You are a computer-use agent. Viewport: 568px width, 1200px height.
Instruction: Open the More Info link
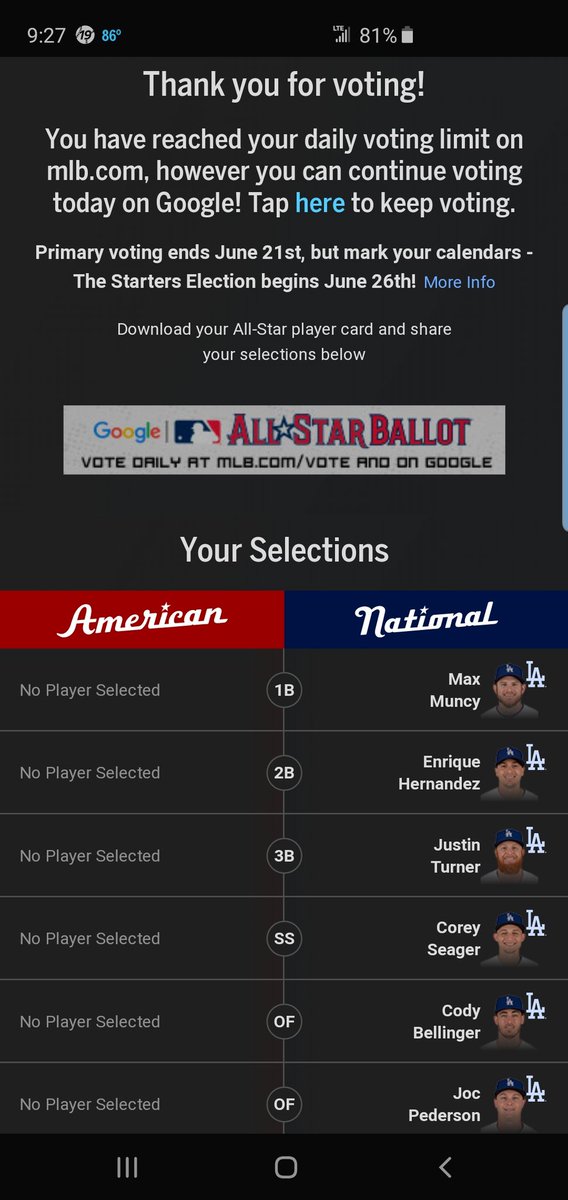pos(459,282)
